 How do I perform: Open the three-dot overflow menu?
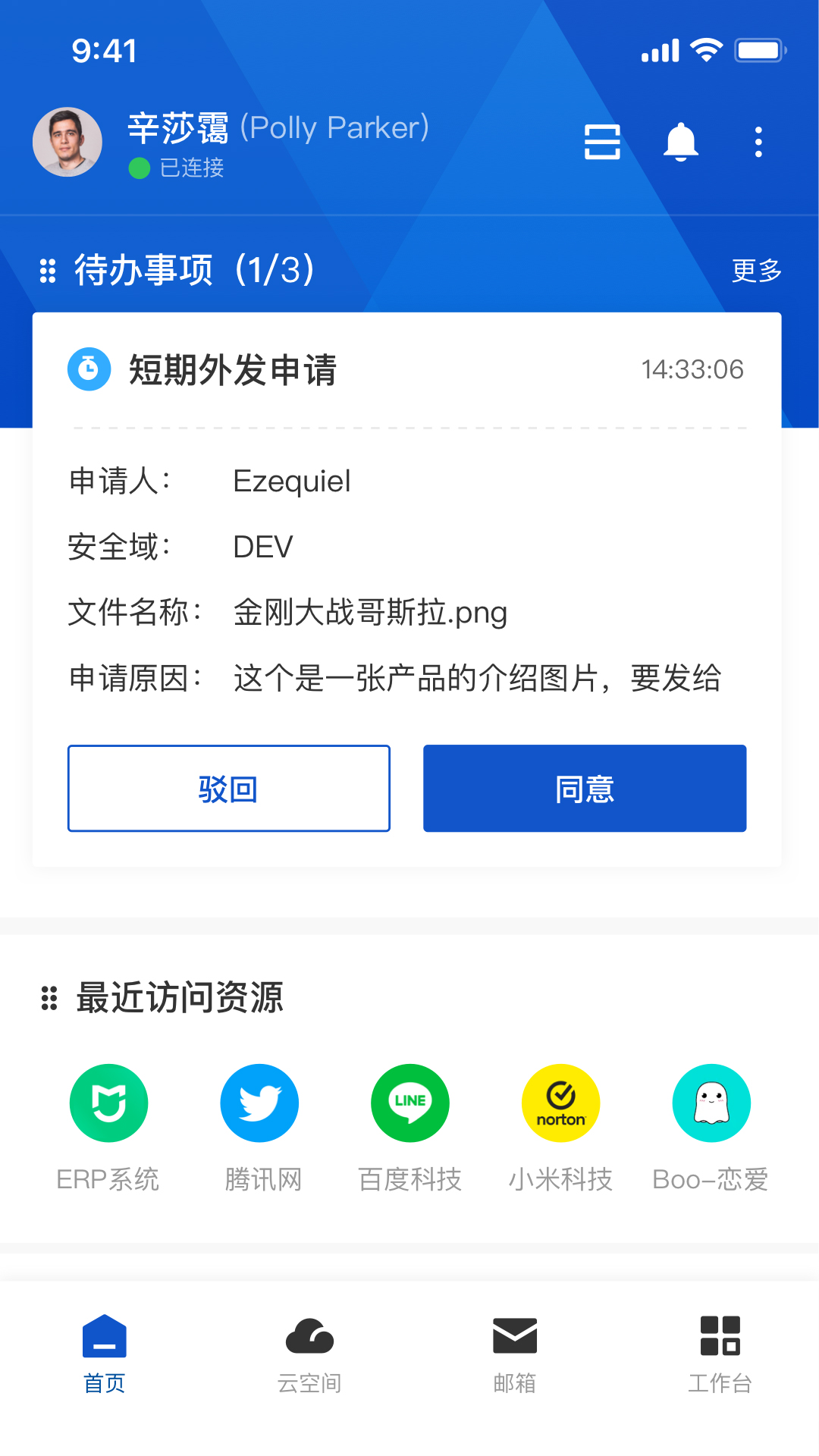[758, 142]
